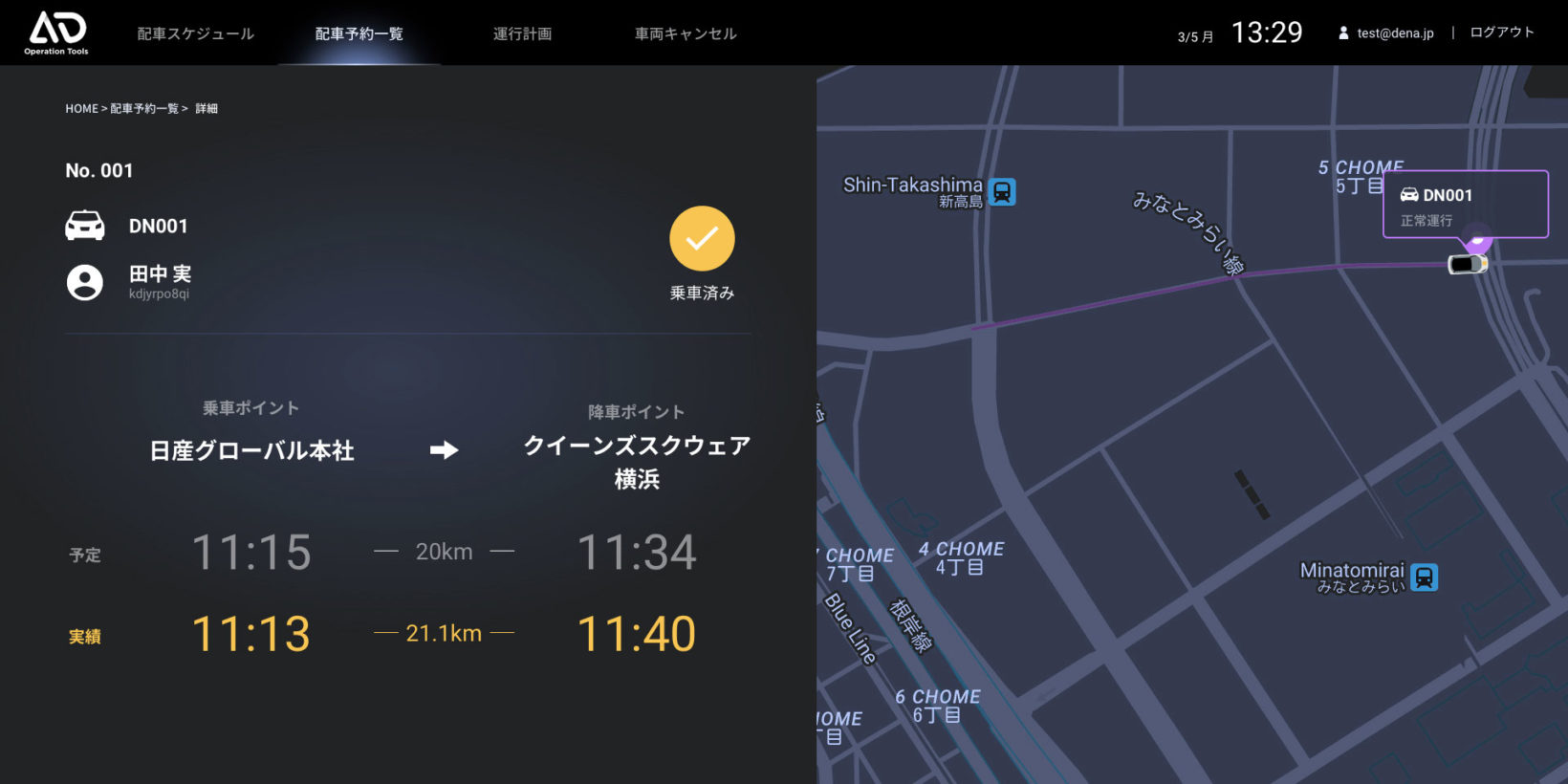Screen dimensions: 1568x784
Task: Select the DN001 vehicle marker on map
Action: tap(1467, 264)
